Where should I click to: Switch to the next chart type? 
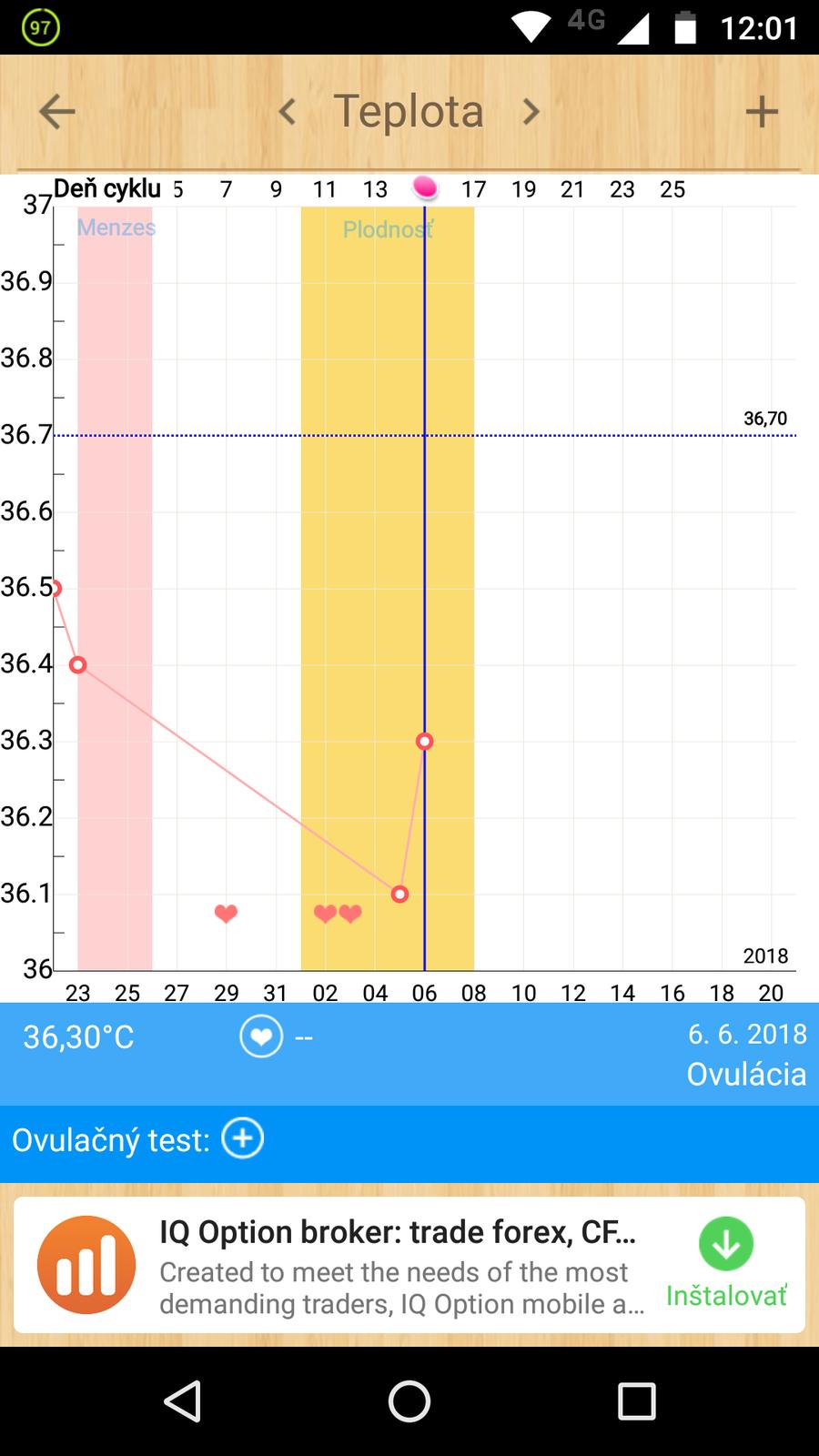tap(531, 113)
